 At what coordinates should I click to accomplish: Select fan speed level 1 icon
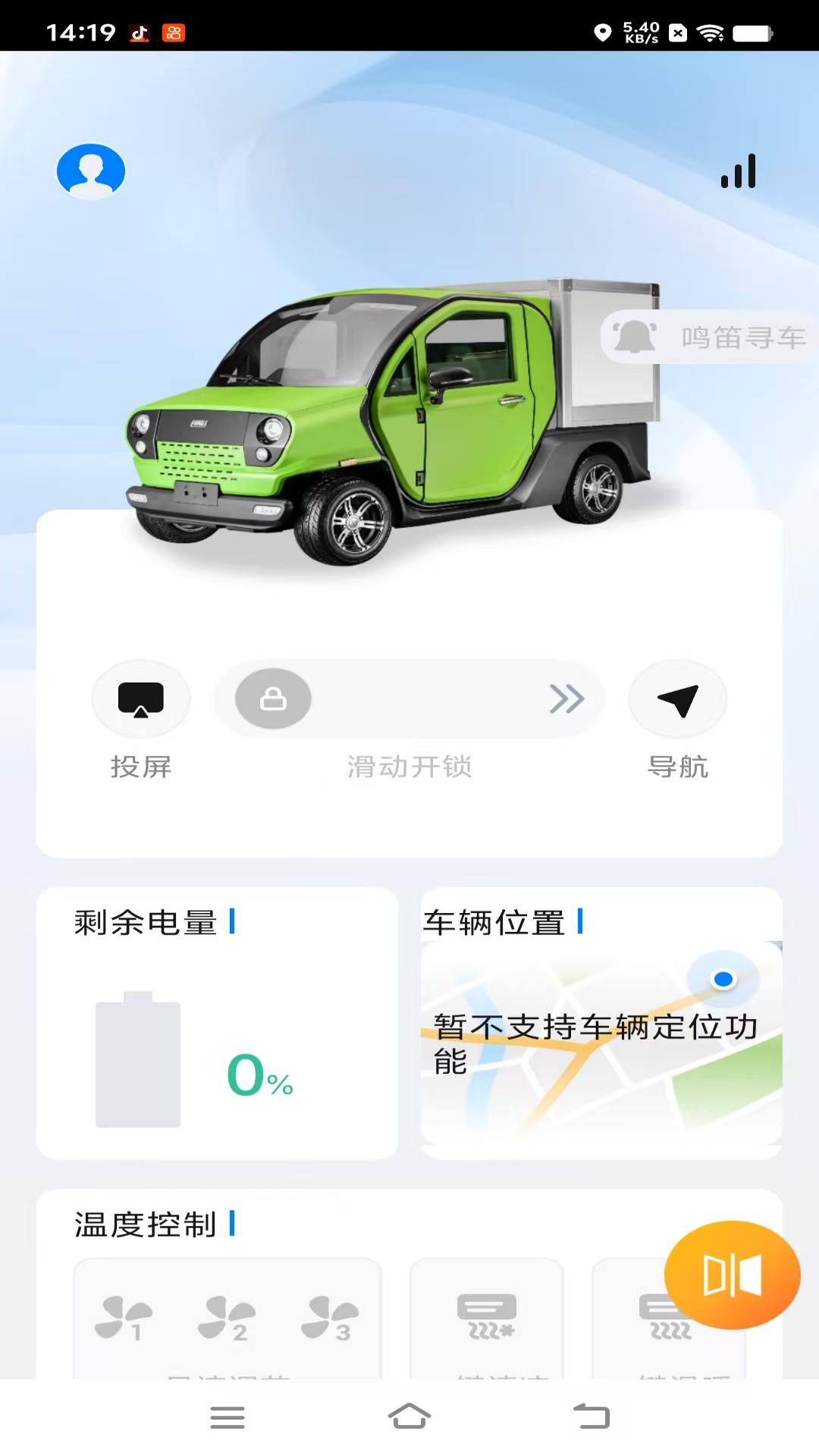(125, 1316)
